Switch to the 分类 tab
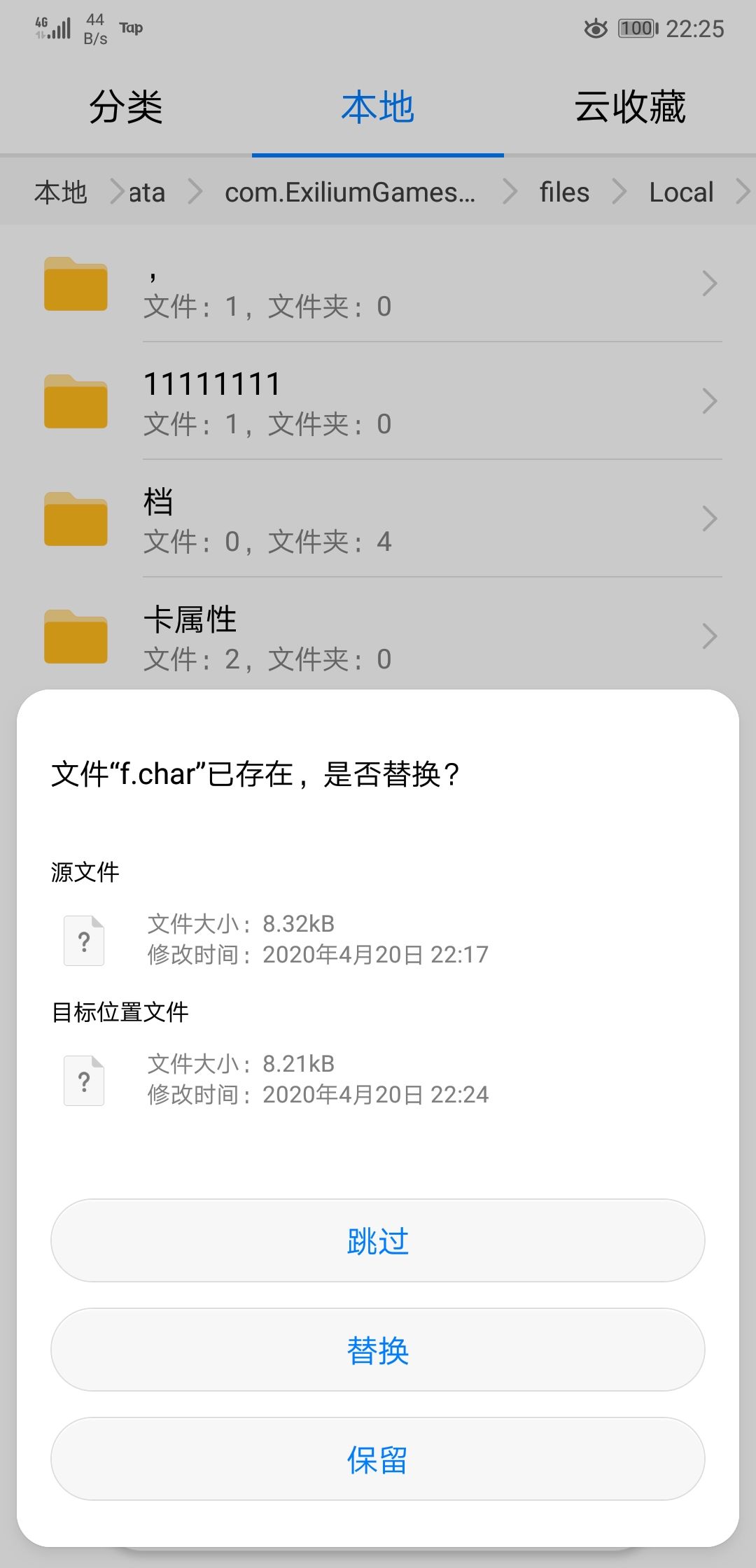The width and height of the screenshot is (756, 1568). (126, 108)
